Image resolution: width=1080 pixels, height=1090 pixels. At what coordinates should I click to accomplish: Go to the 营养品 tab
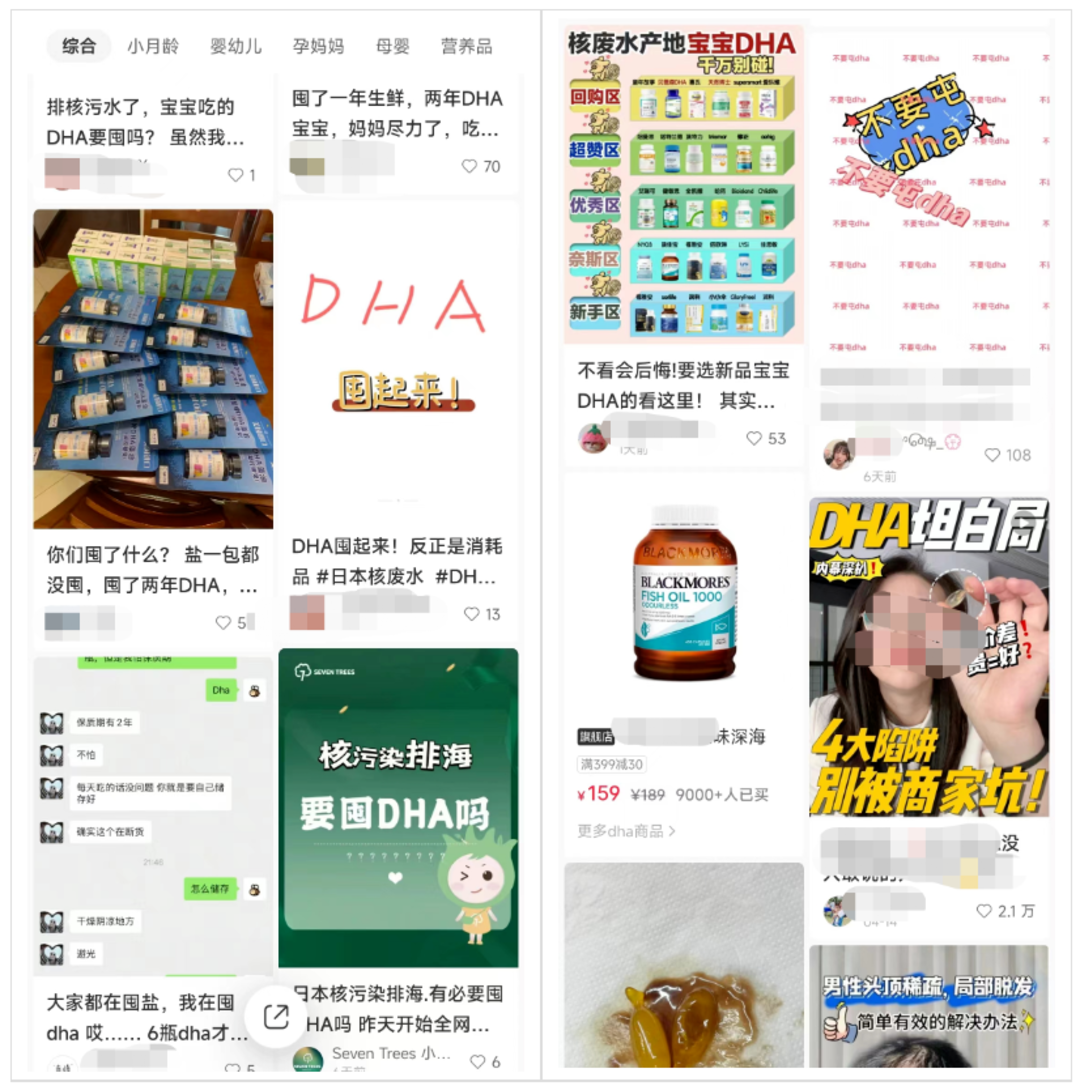(x=467, y=46)
